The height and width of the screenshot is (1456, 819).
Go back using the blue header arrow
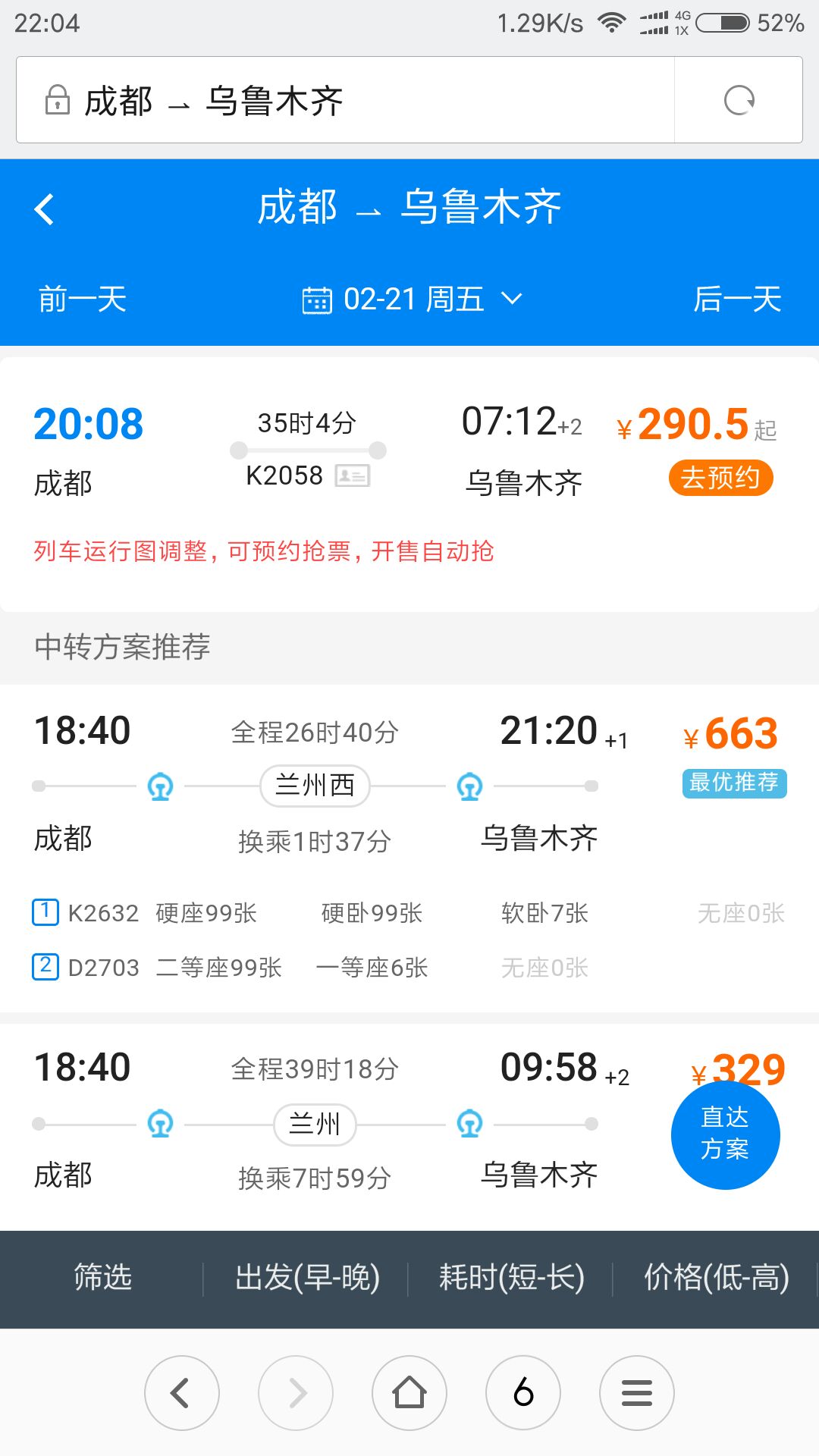click(45, 209)
